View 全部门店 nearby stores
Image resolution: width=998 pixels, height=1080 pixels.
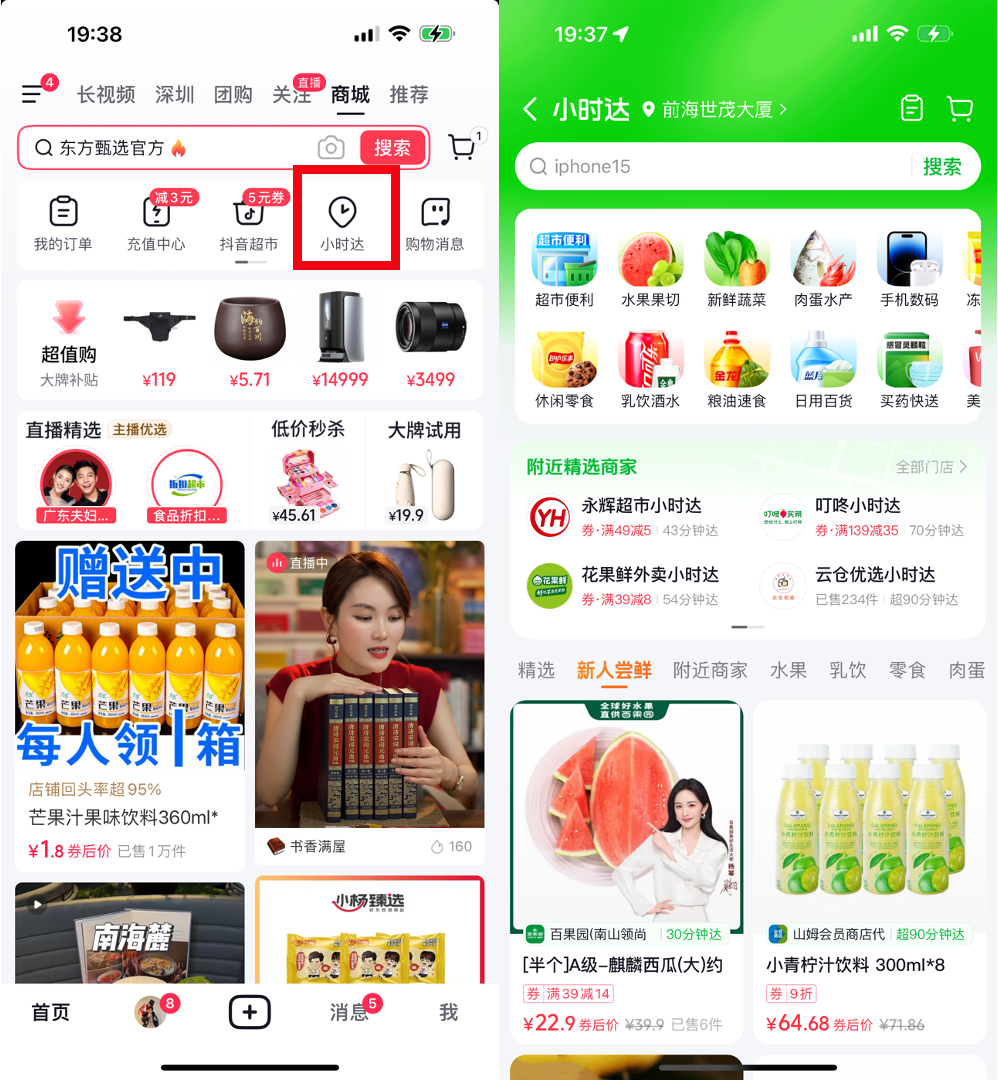(x=931, y=467)
